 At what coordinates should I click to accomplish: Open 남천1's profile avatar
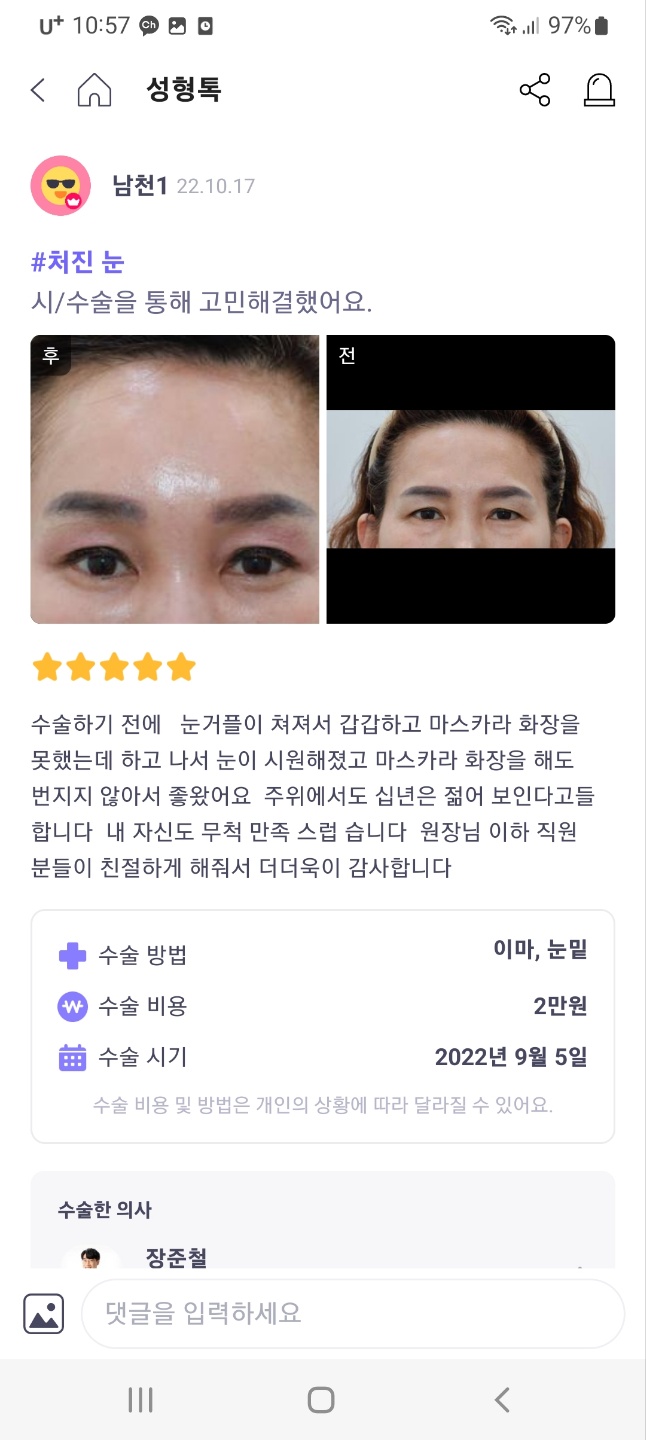(x=61, y=185)
